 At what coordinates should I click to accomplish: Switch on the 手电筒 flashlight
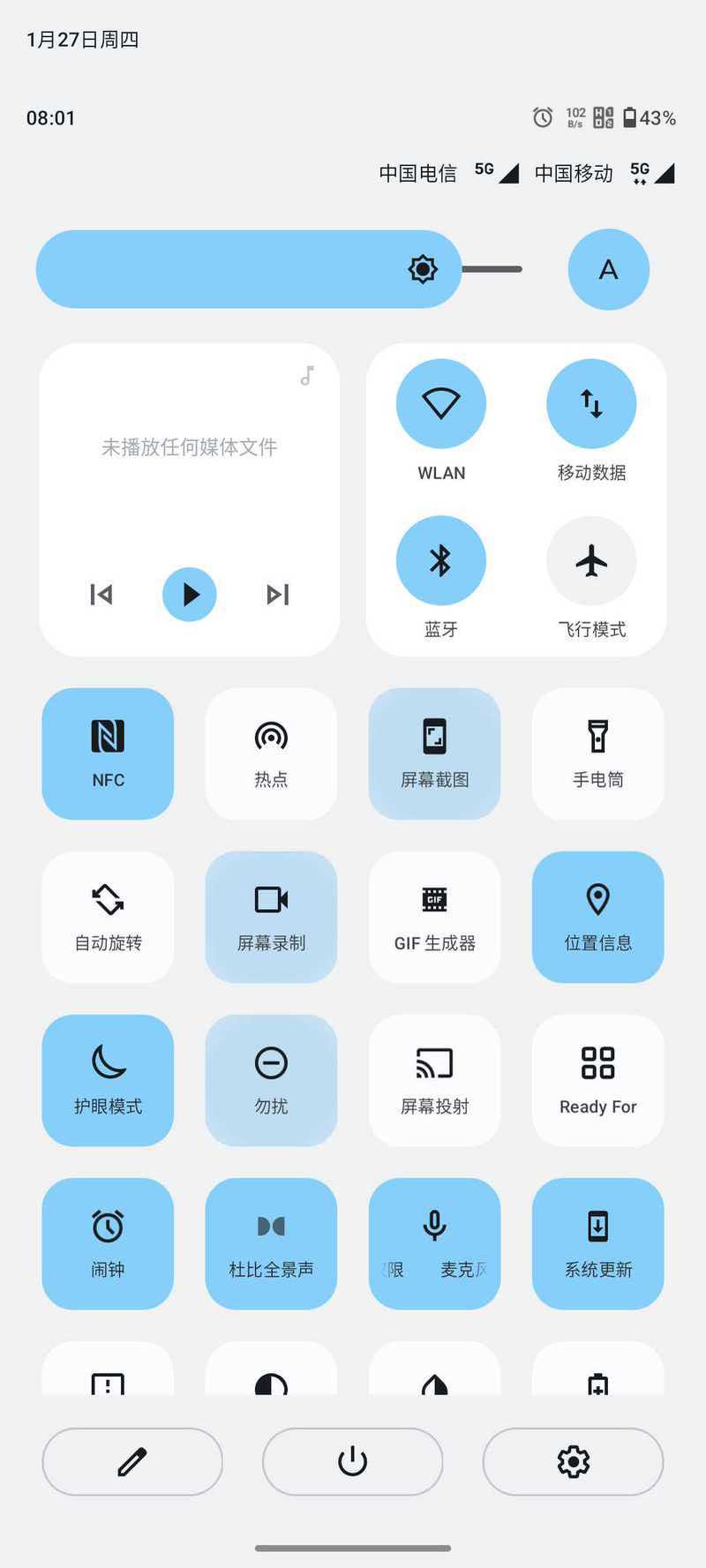[x=597, y=754]
